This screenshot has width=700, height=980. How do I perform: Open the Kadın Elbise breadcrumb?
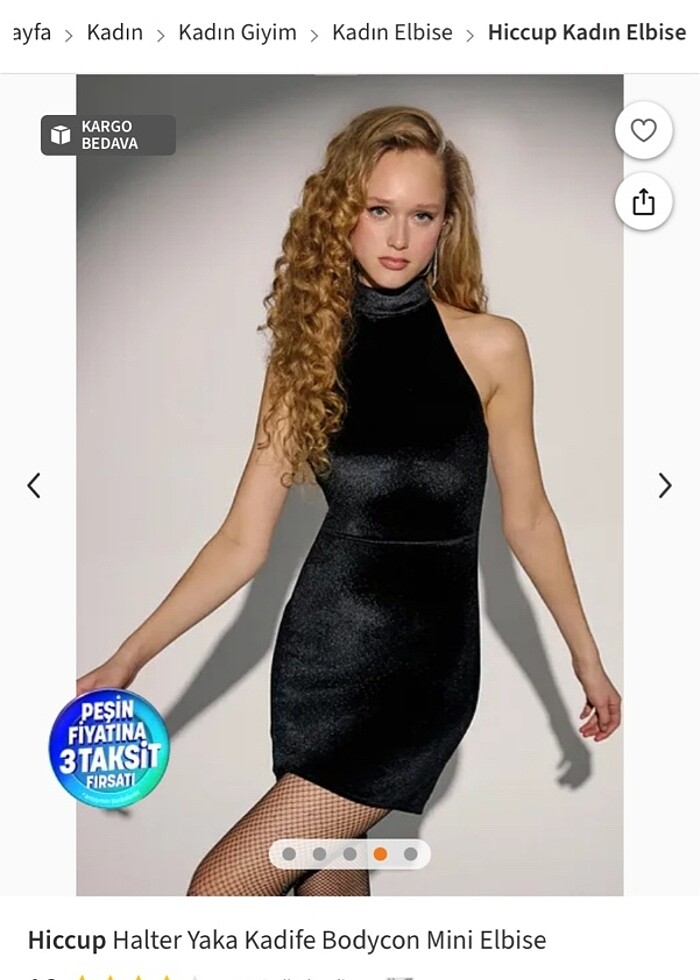392,32
